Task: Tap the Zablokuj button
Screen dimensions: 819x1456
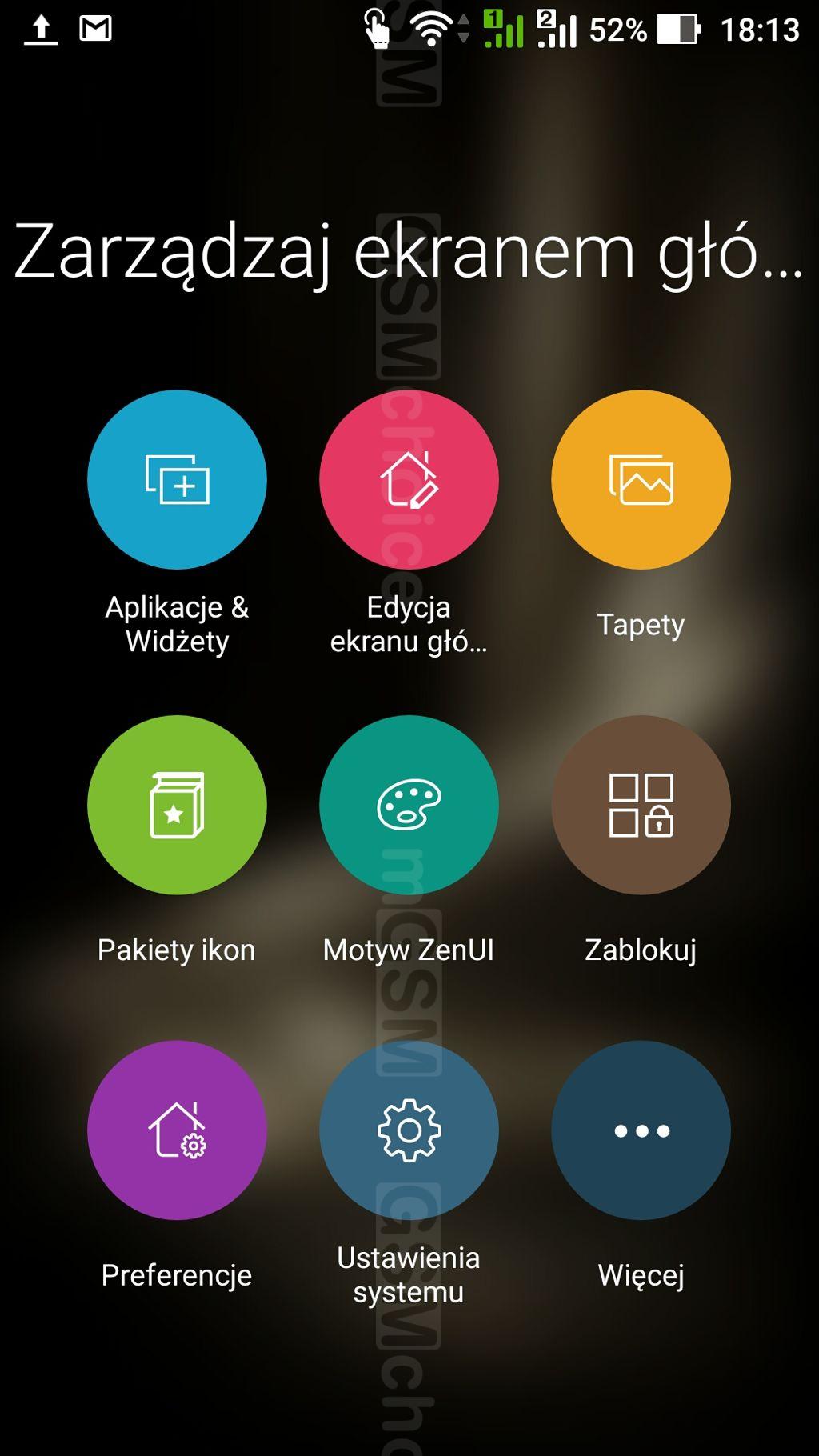Action: coord(641,805)
